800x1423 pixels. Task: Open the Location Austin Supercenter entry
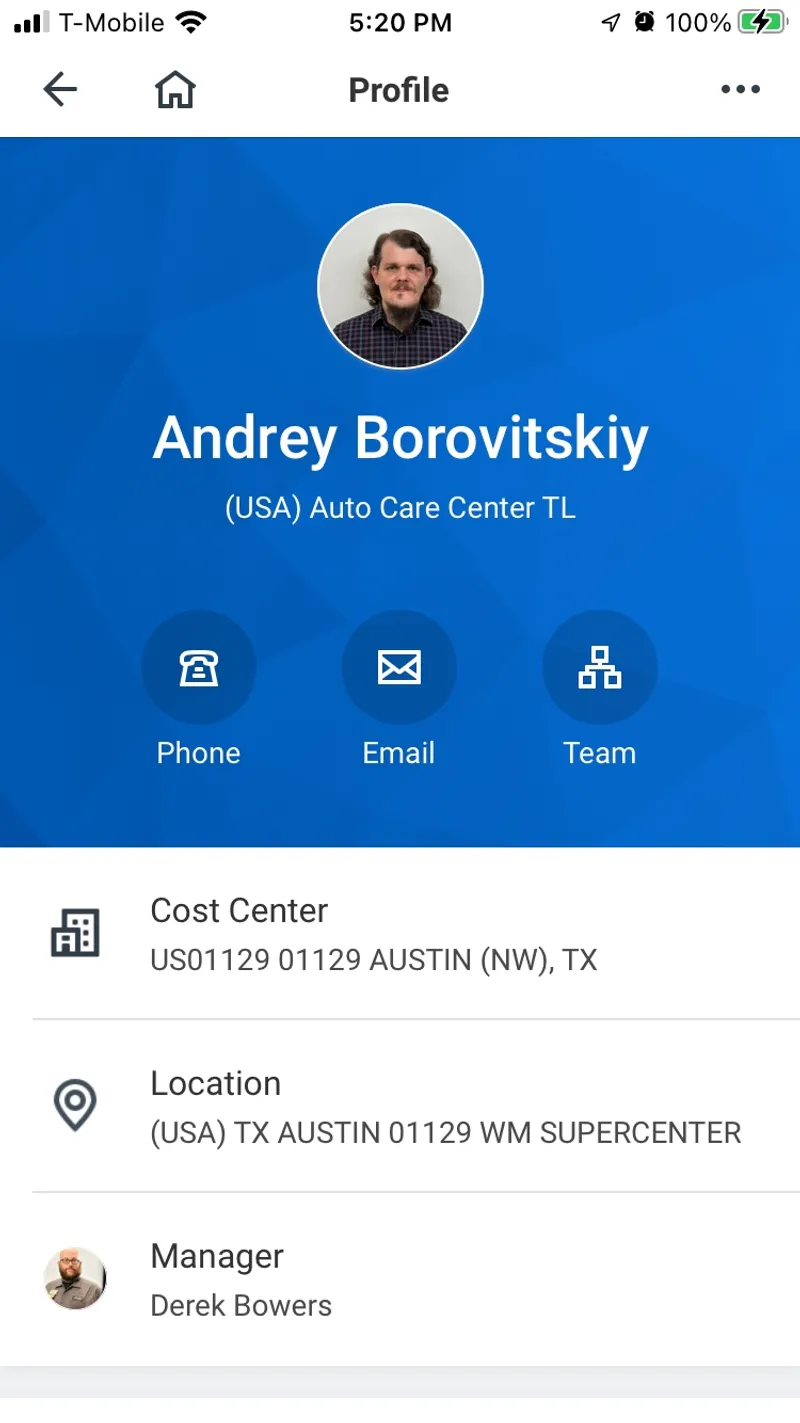click(x=445, y=1132)
